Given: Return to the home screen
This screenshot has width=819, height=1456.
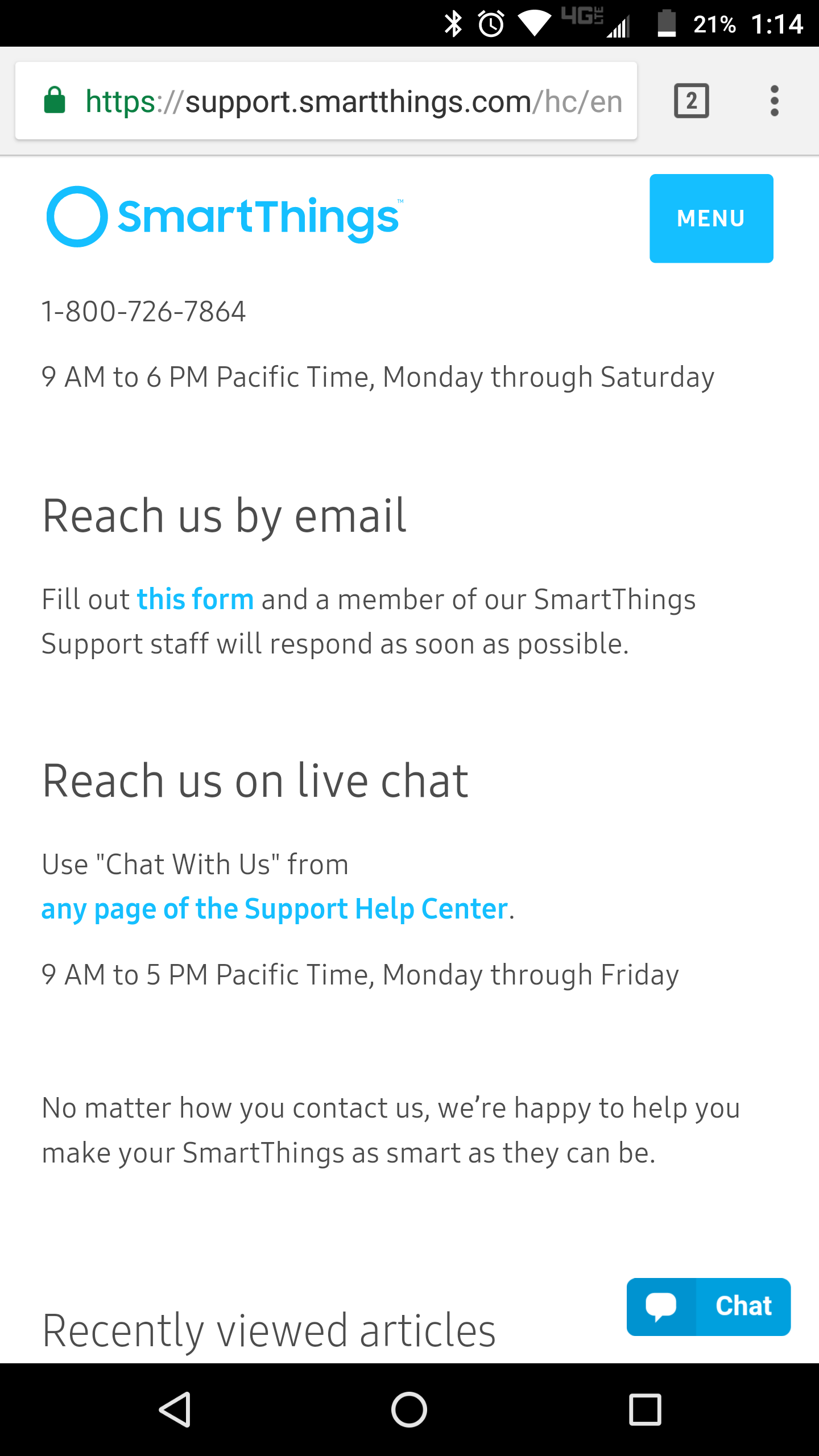Looking at the screenshot, I should pos(409,1409).
